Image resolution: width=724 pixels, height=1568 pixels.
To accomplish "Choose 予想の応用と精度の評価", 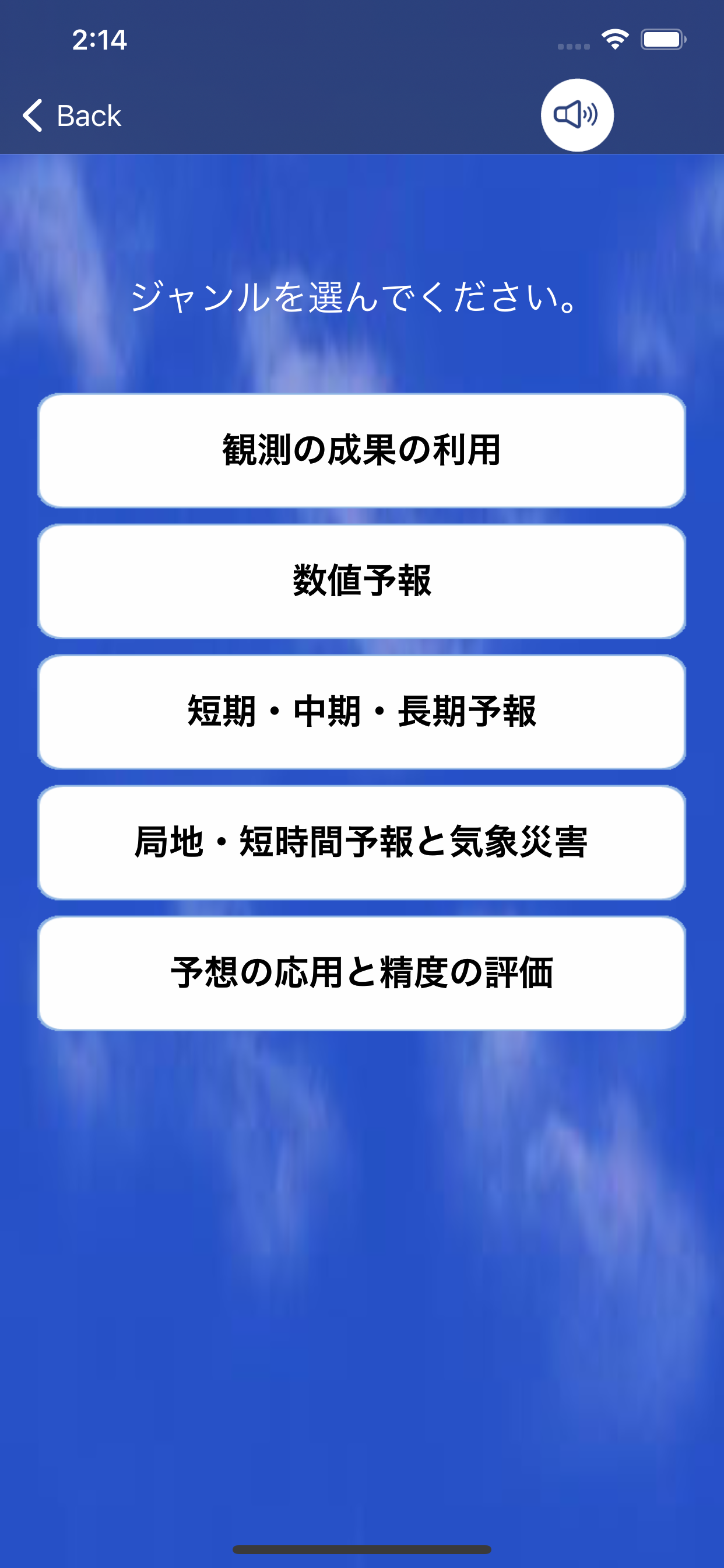I will (361, 972).
